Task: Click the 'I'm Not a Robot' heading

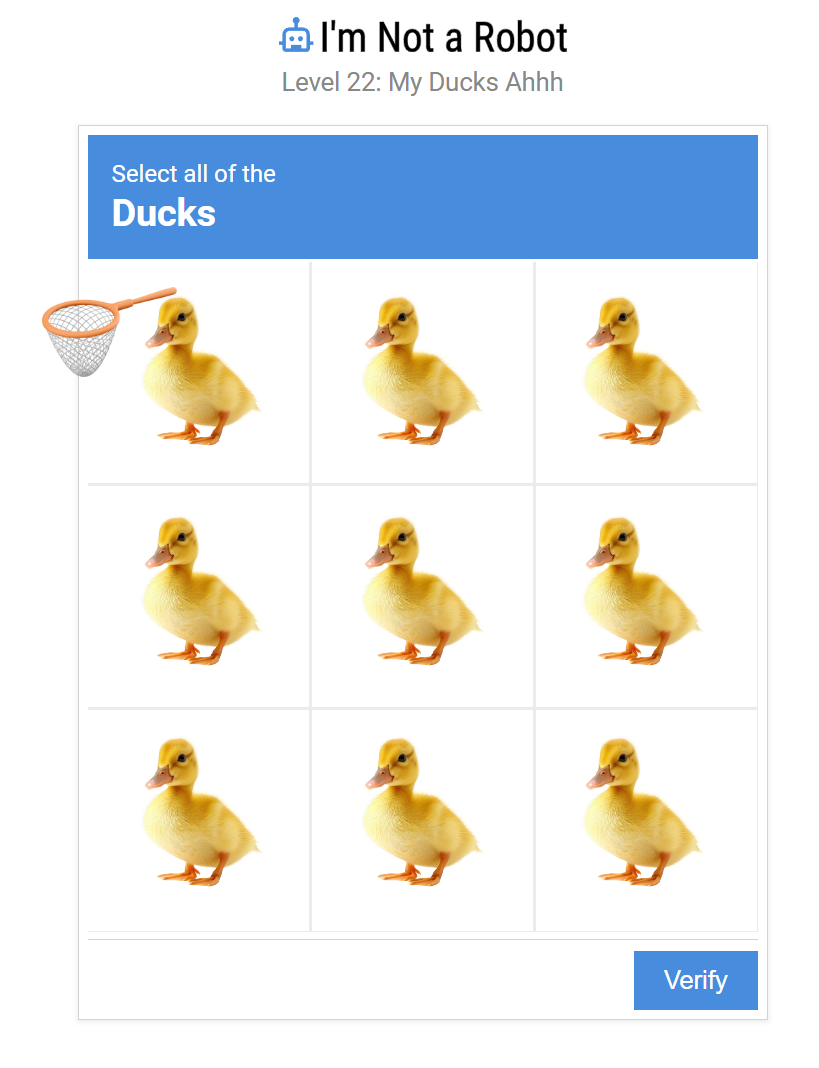Action: tap(440, 36)
